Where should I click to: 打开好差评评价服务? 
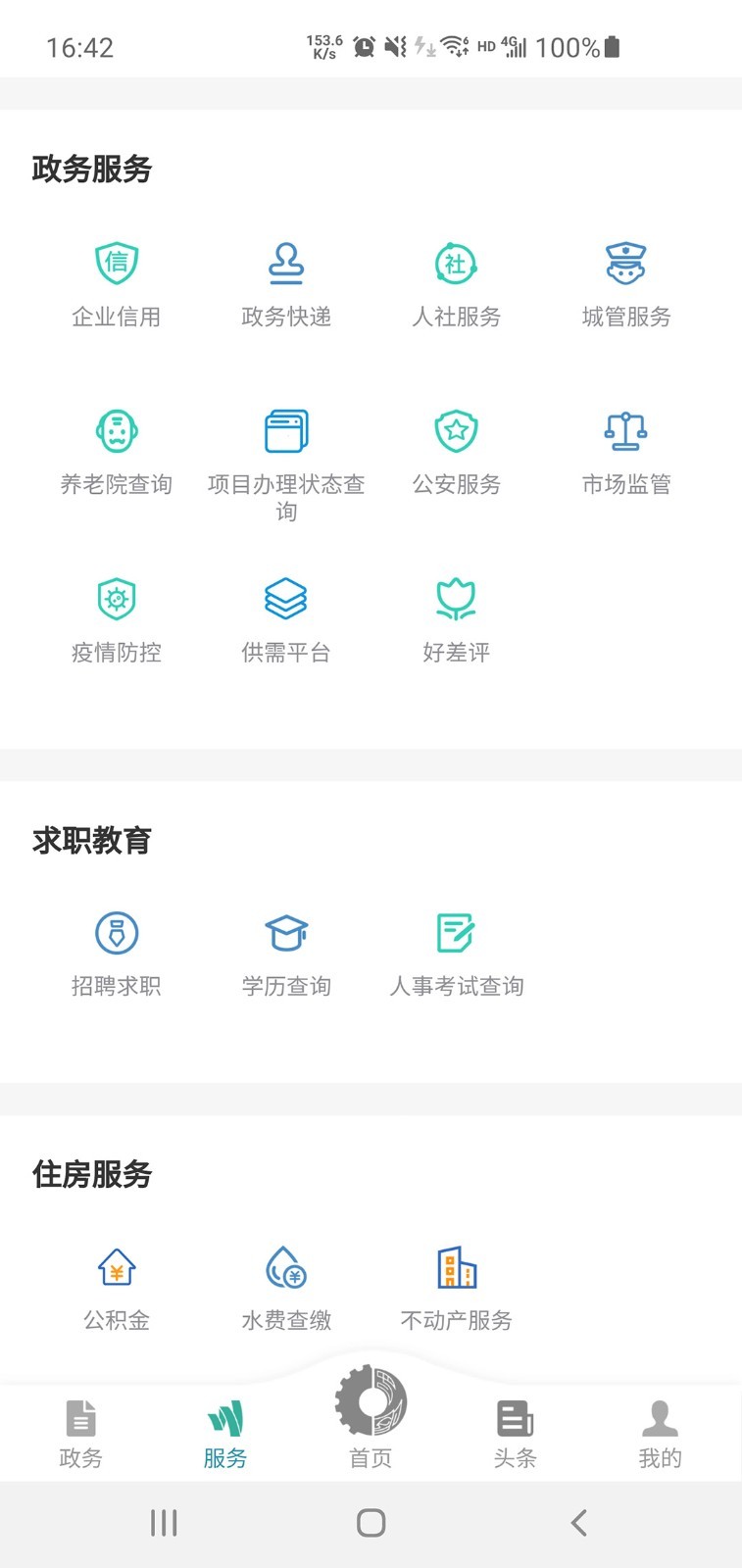455,619
